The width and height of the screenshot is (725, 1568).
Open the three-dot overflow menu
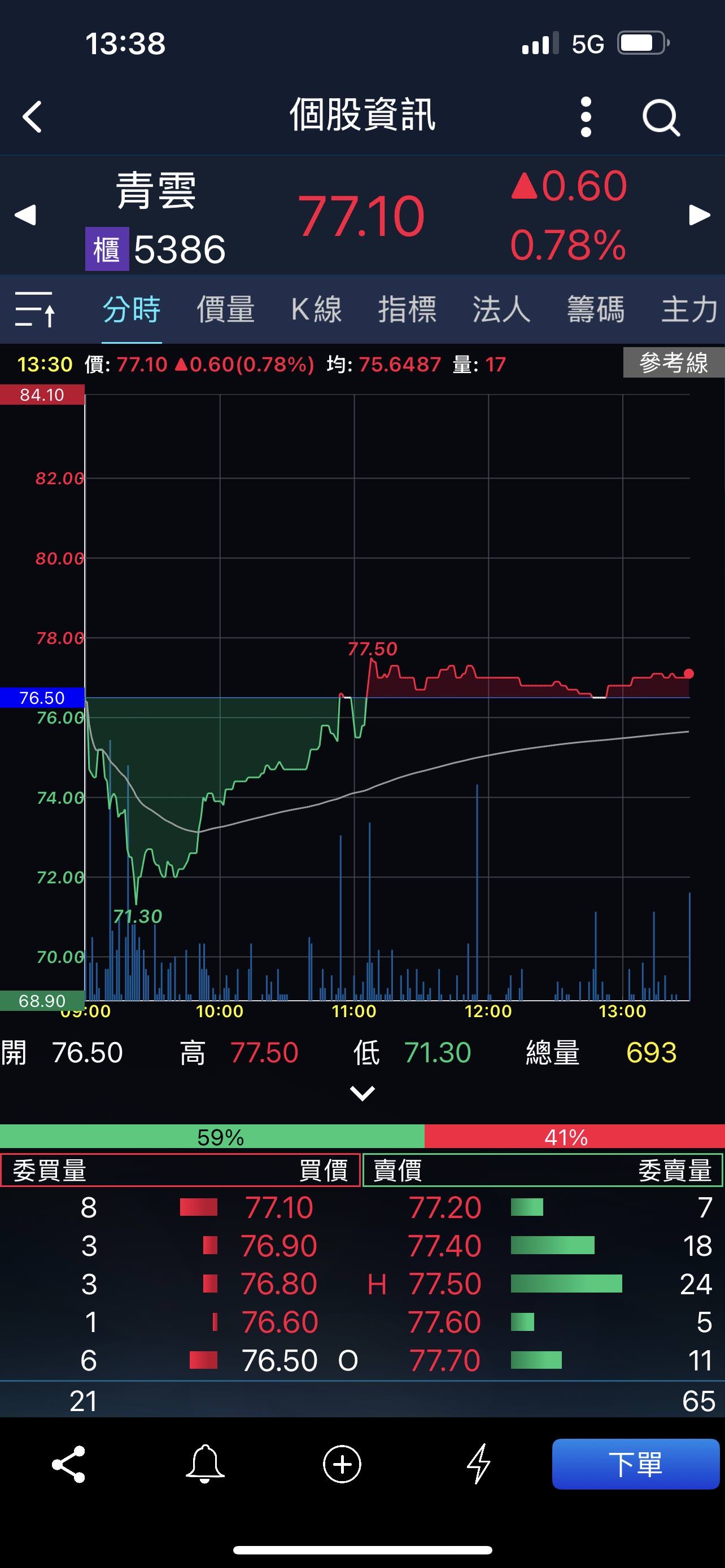tap(586, 116)
